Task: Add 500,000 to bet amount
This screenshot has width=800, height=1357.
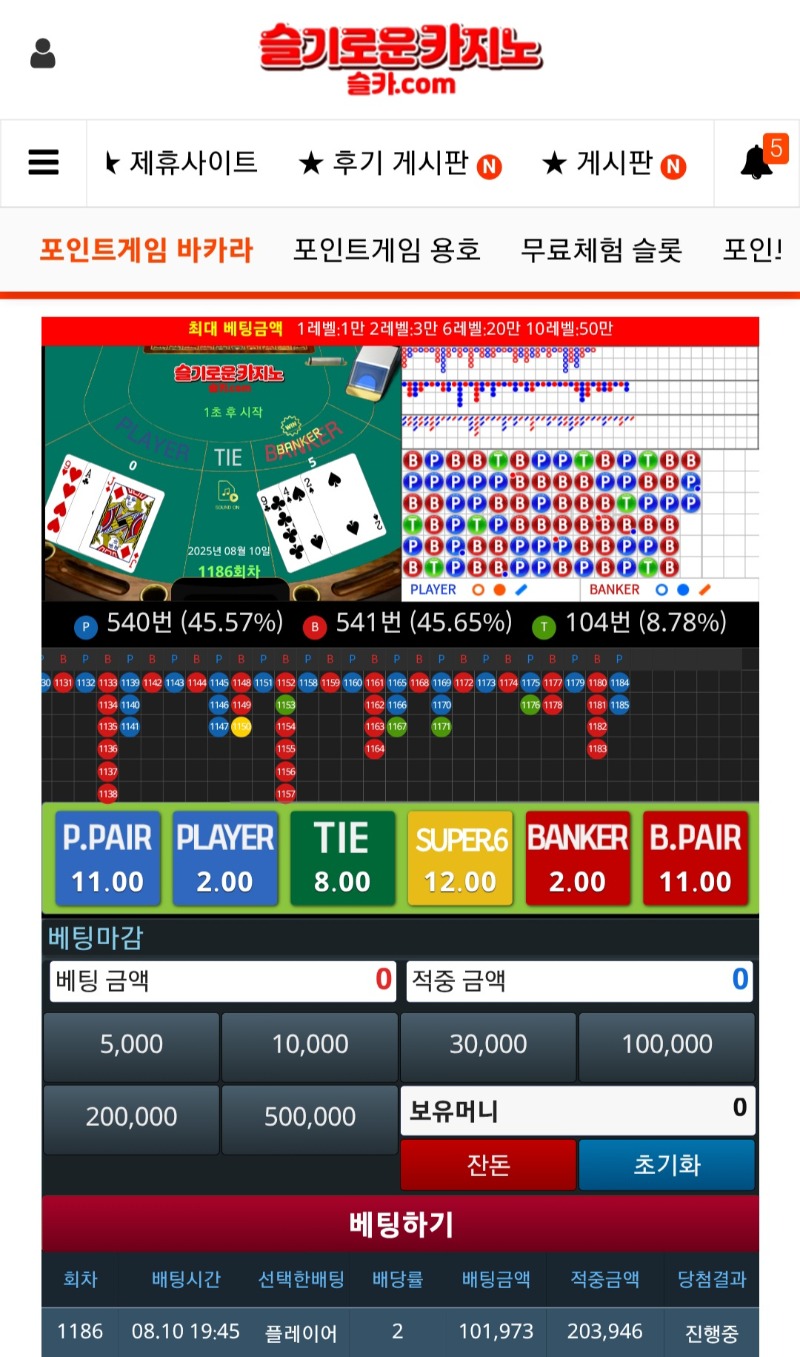Action: coord(310,1117)
